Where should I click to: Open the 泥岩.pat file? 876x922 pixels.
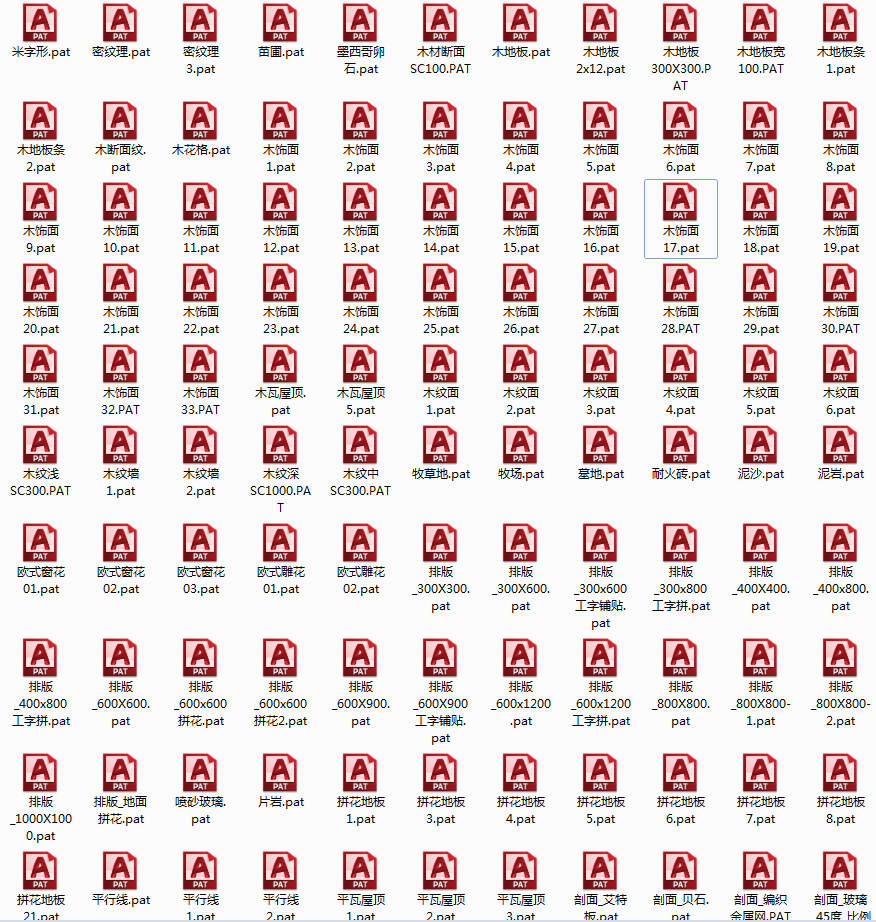pos(840,446)
